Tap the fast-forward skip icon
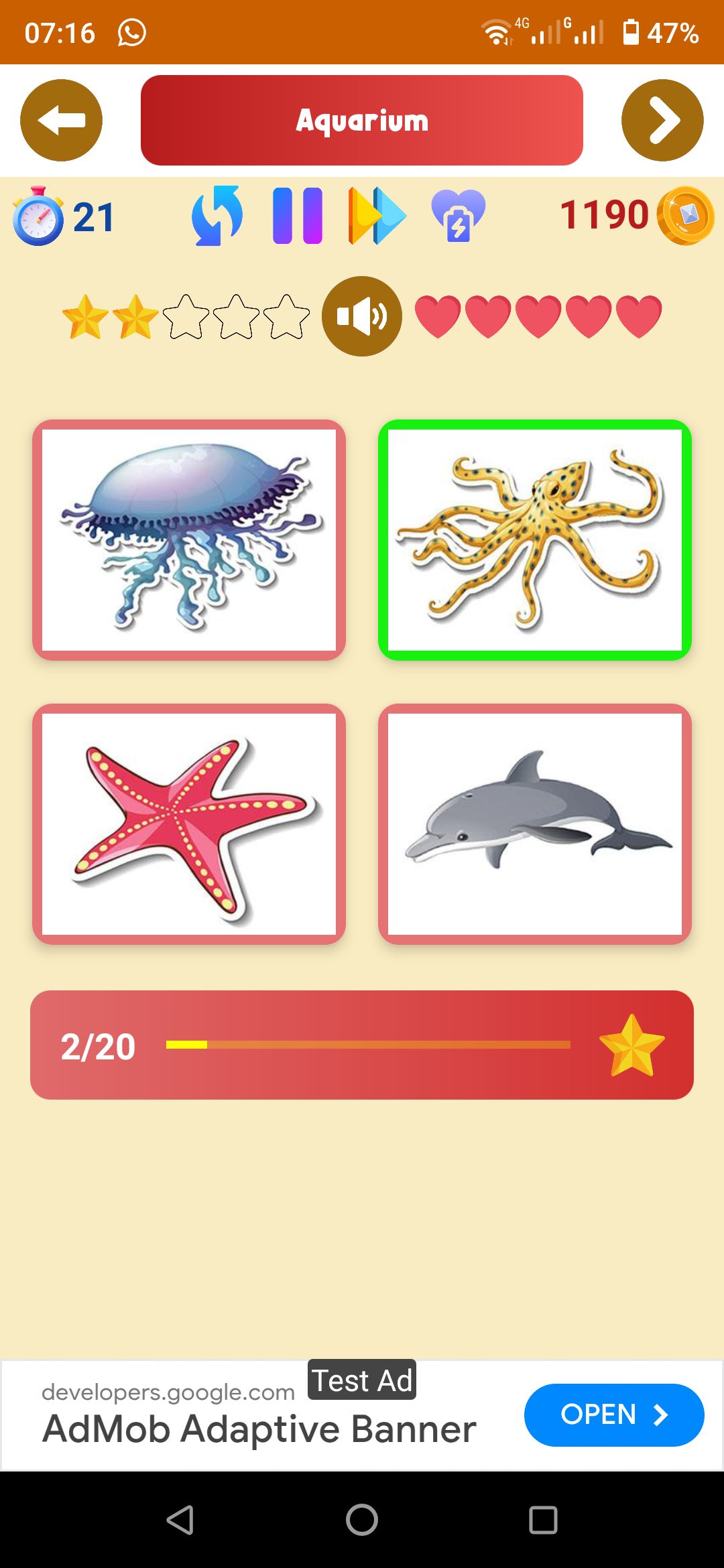Screen dimensions: 724x1568 point(377,216)
